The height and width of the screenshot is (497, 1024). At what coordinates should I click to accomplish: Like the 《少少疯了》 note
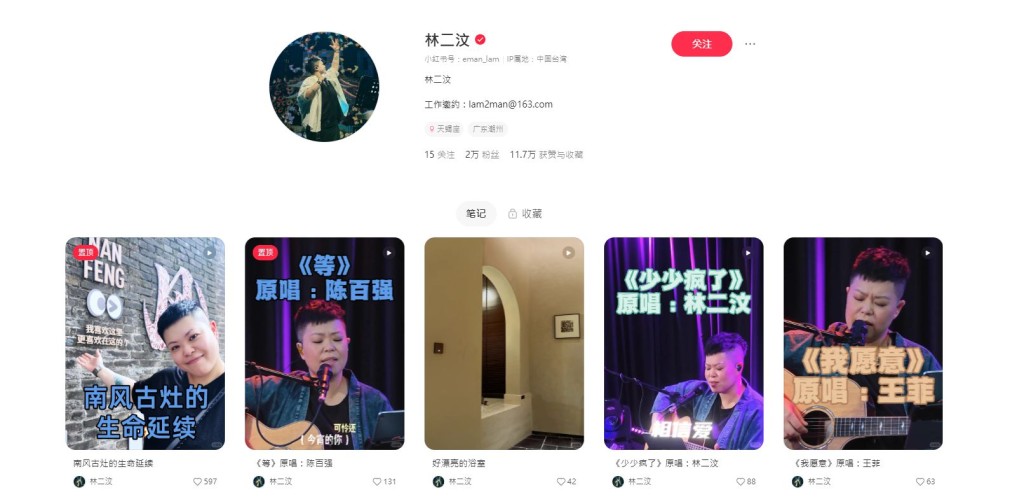point(741,481)
